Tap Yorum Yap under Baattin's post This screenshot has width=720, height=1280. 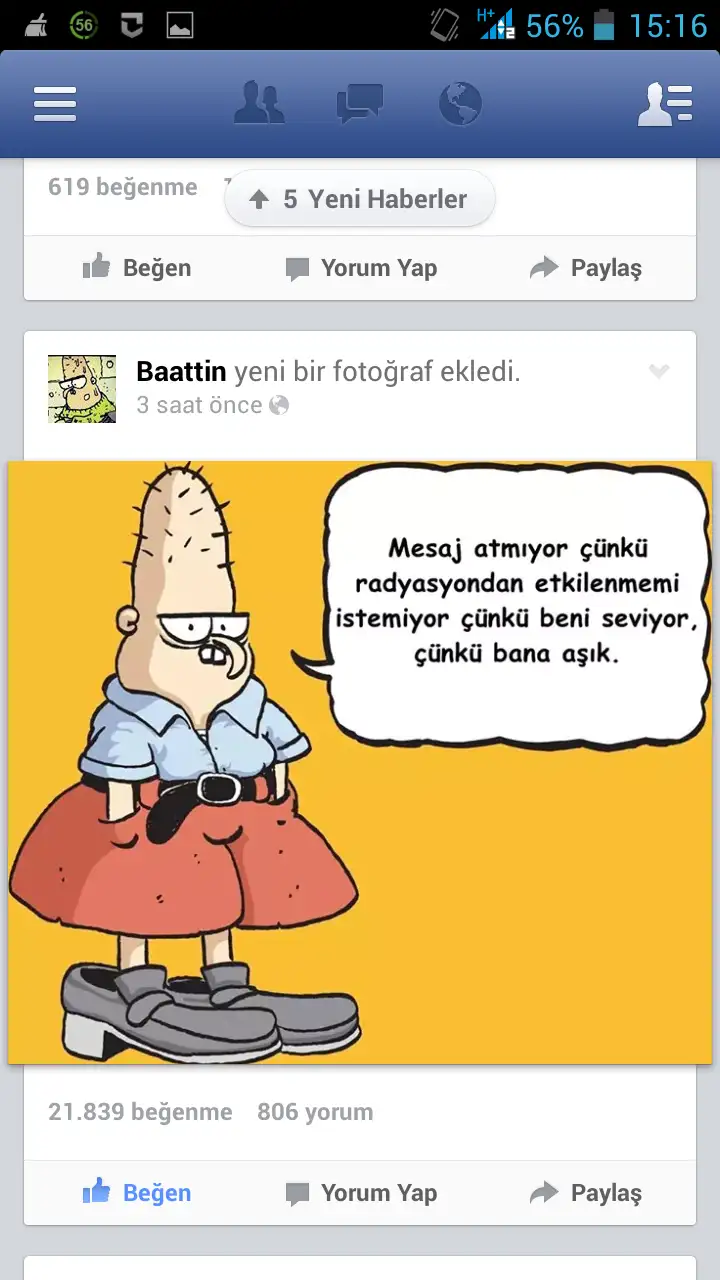(x=361, y=1192)
